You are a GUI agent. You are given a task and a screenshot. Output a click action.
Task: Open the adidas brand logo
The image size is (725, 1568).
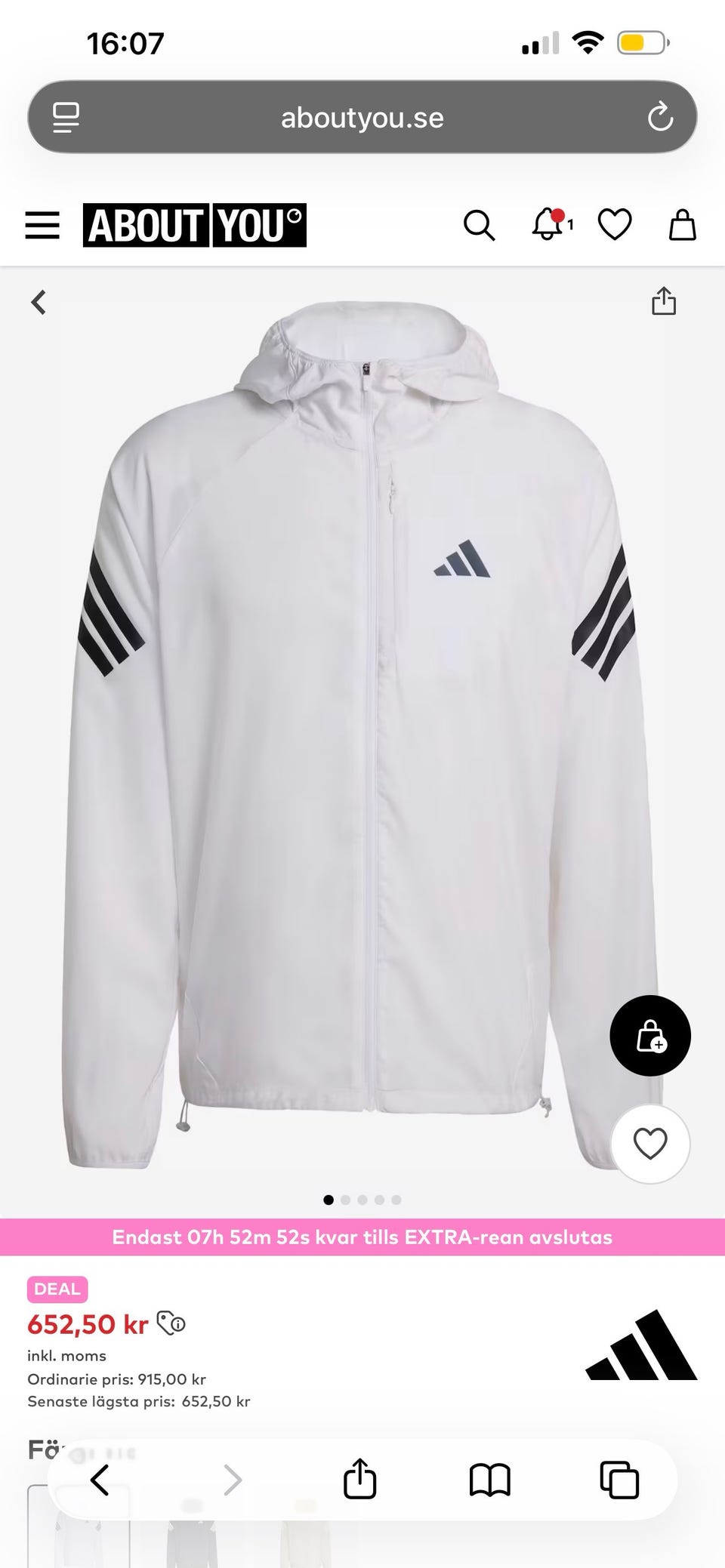click(641, 1345)
